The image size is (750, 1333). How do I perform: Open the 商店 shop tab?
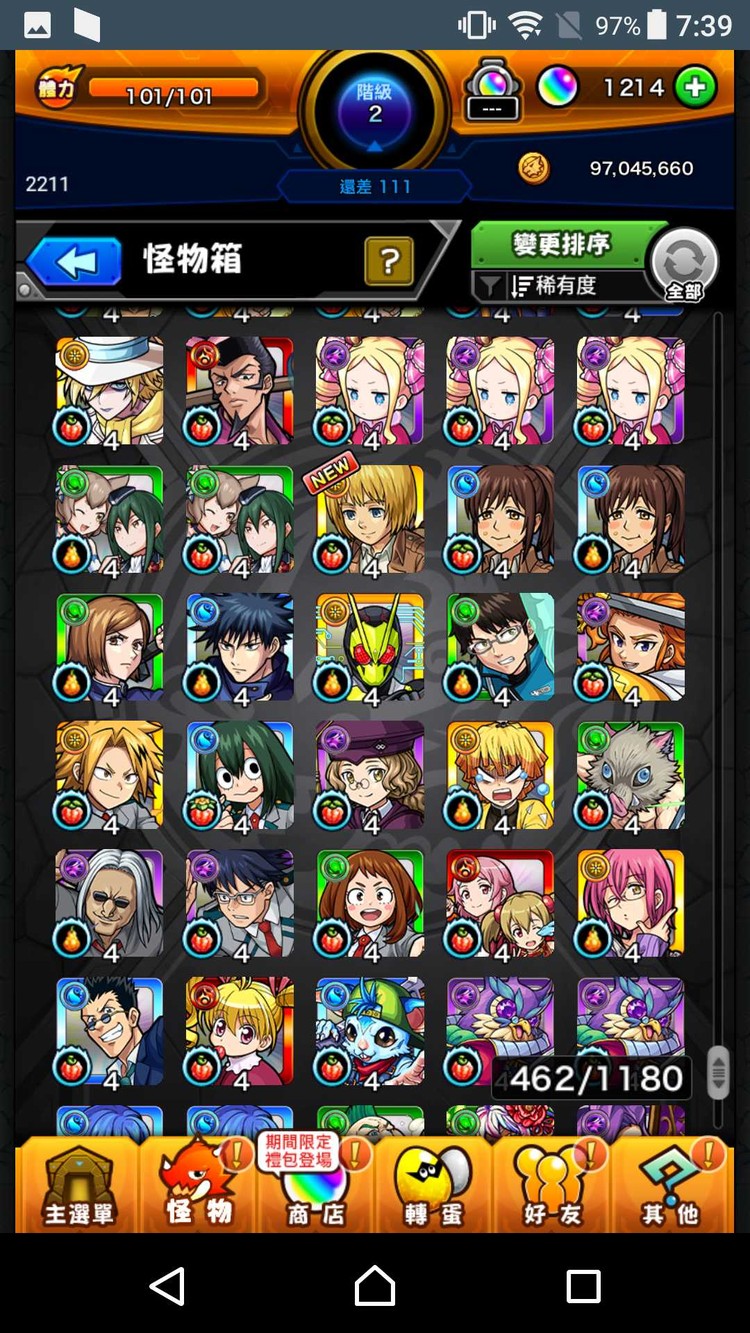point(315,1185)
